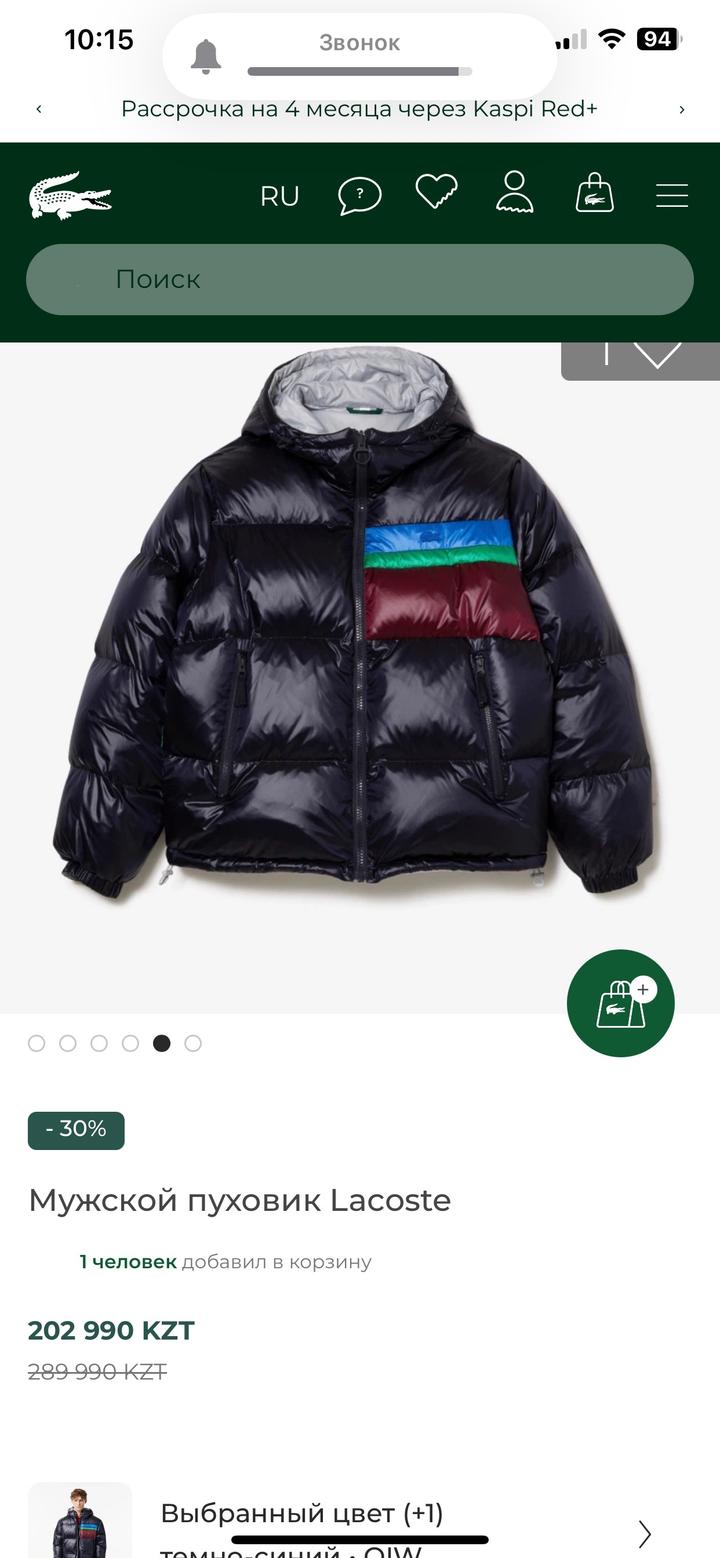Change language via RU selector
The width and height of the screenshot is (720, 1558).
click(280, 196)
